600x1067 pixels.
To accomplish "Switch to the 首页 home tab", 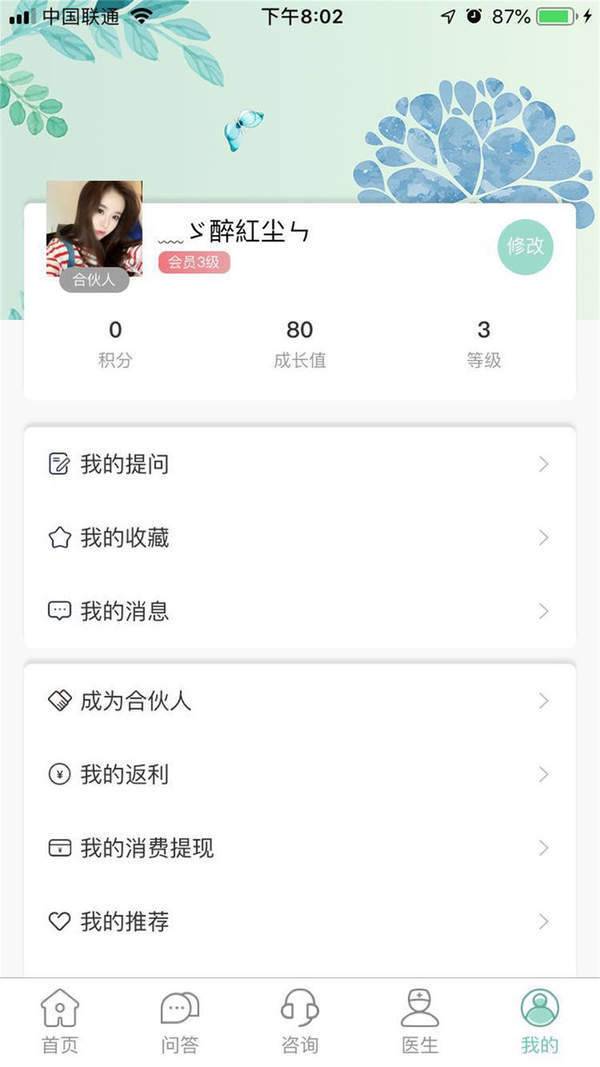I will click(x=60, y=1022).
